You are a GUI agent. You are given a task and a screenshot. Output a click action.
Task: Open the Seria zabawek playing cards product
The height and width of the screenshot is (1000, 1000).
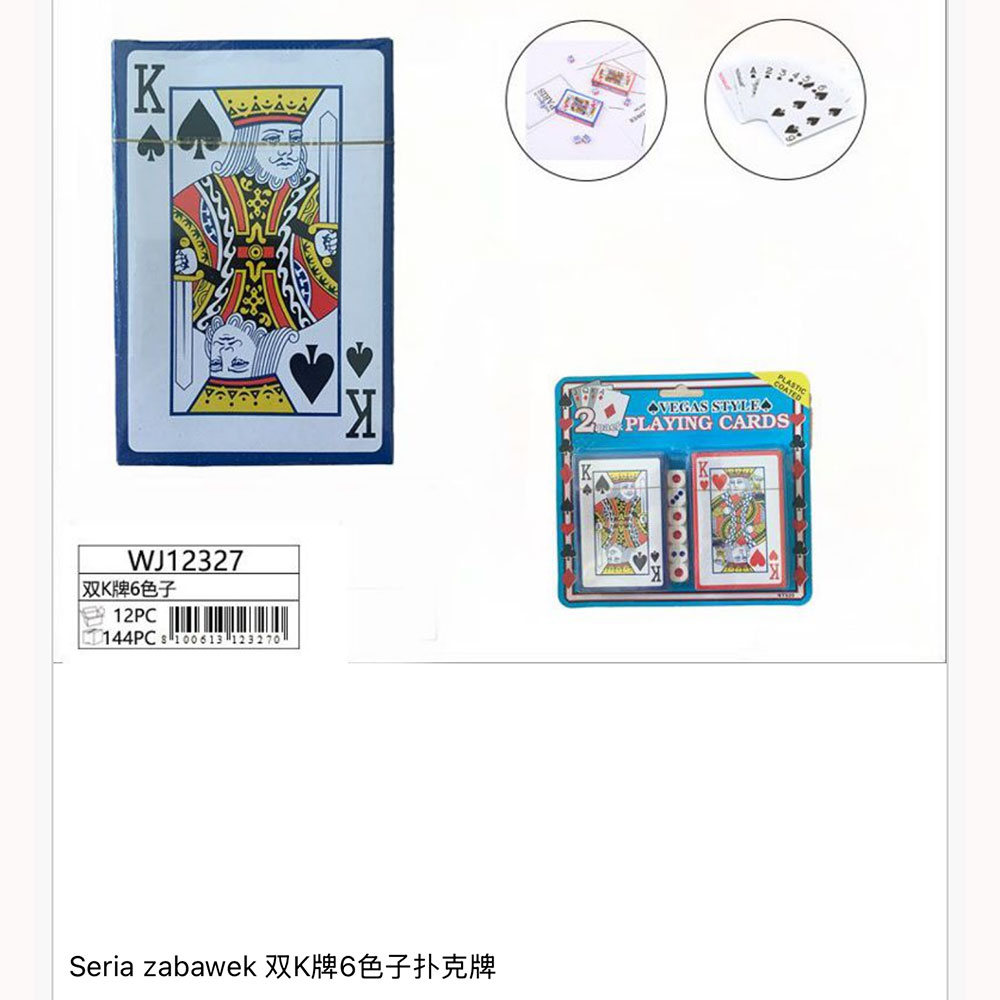pos(283,967)
